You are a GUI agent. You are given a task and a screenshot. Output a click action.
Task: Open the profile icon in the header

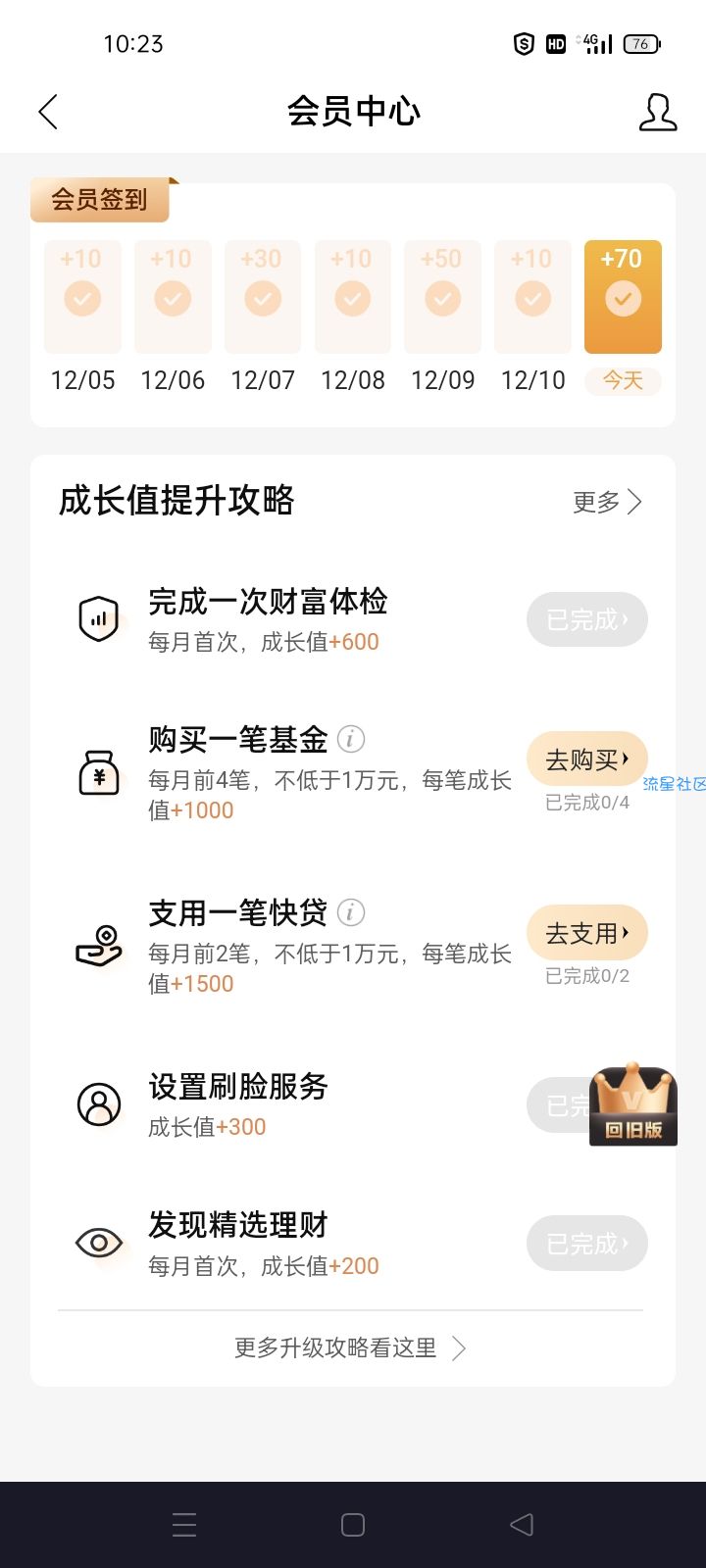coord(657,112)
